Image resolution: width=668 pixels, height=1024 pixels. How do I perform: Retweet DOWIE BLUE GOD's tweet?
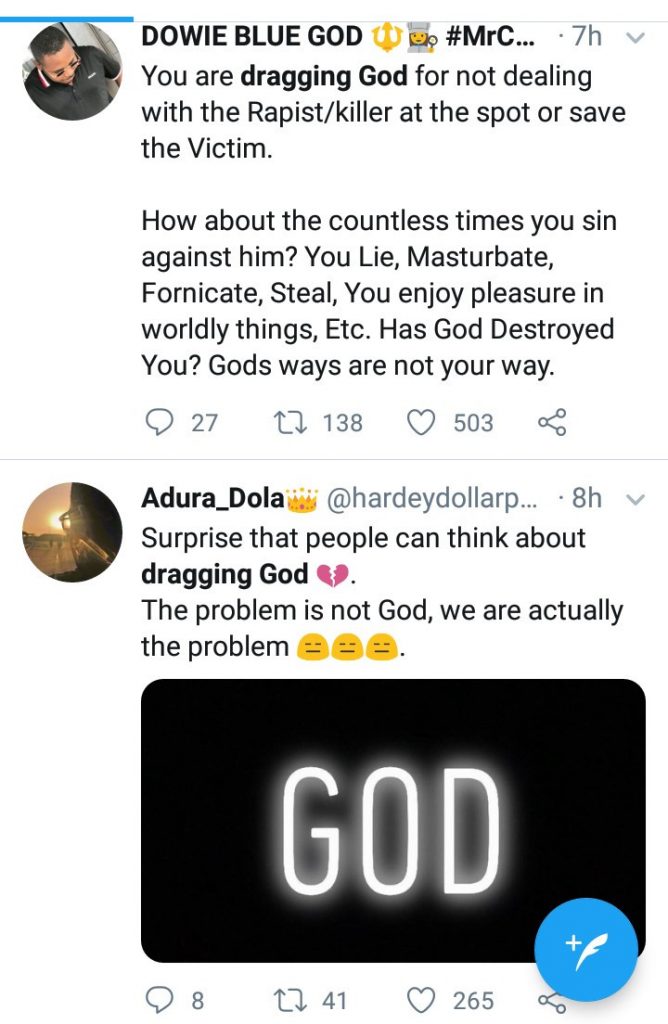(x=290, y=423)
